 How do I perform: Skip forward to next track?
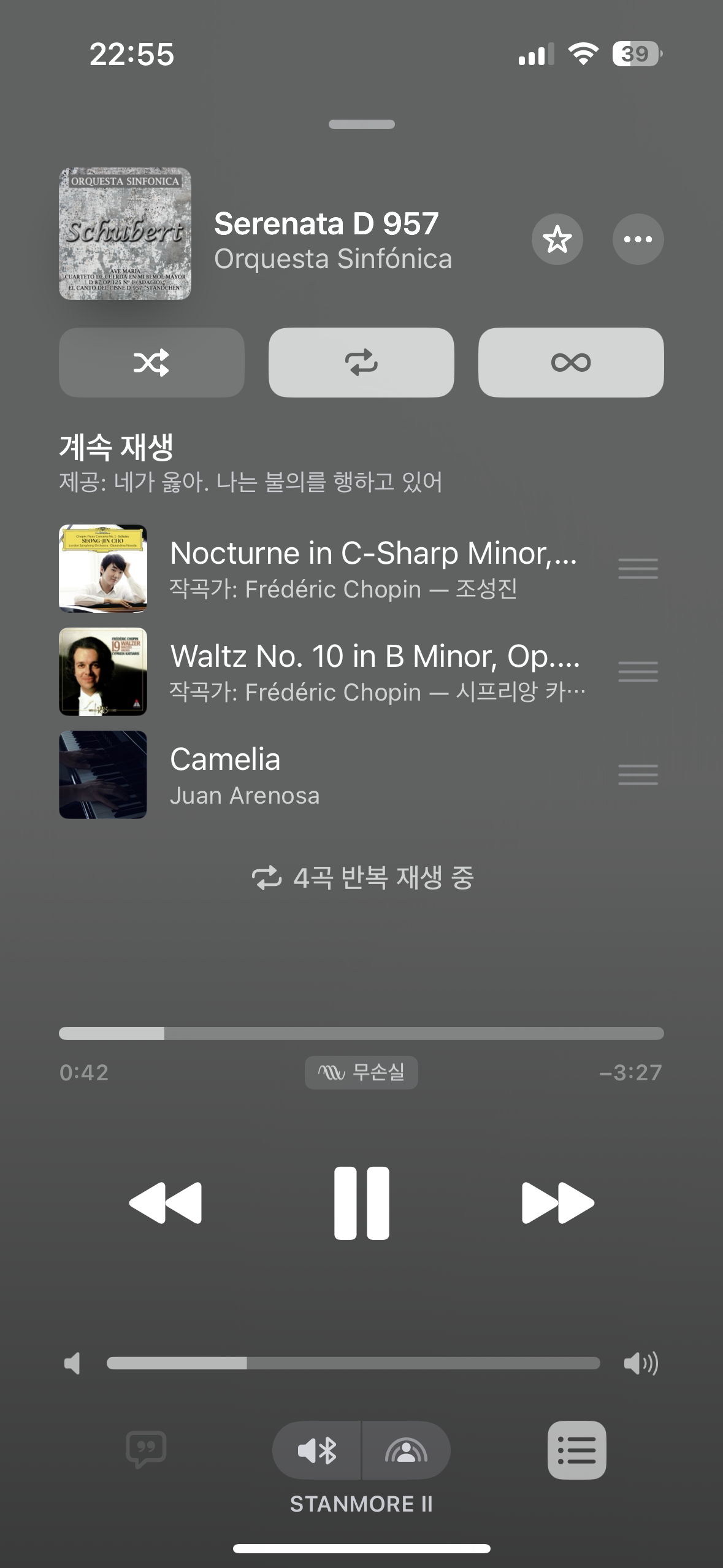557,1203
